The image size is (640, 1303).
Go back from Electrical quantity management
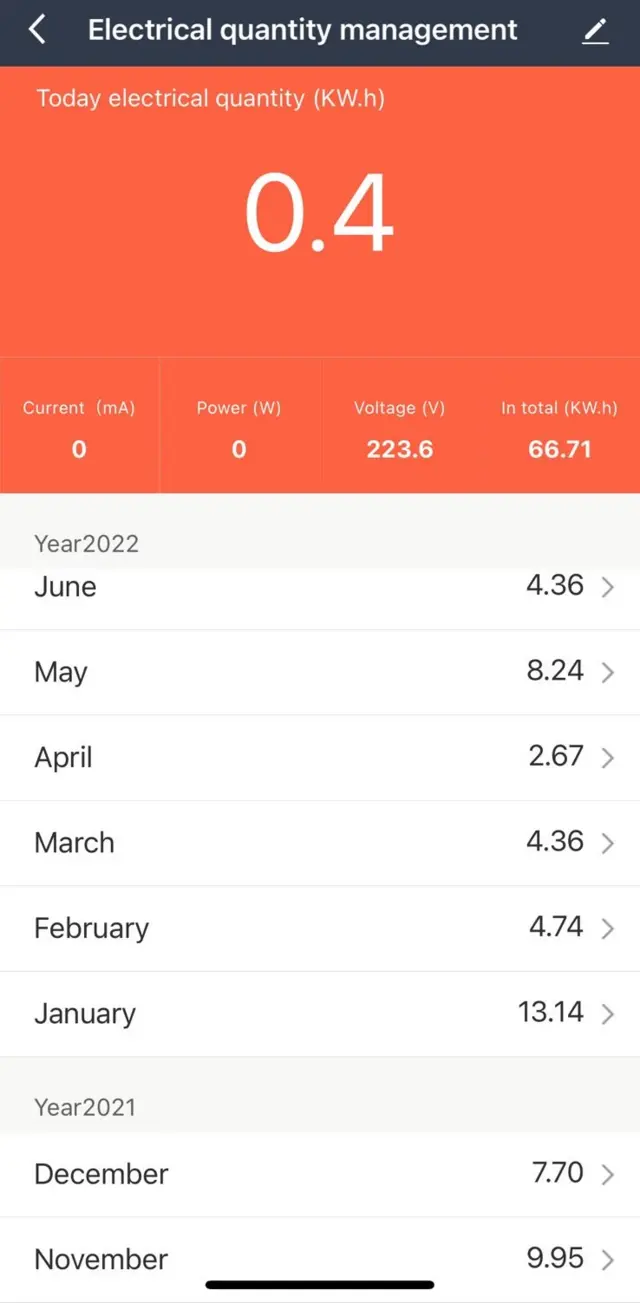(37, 31)
